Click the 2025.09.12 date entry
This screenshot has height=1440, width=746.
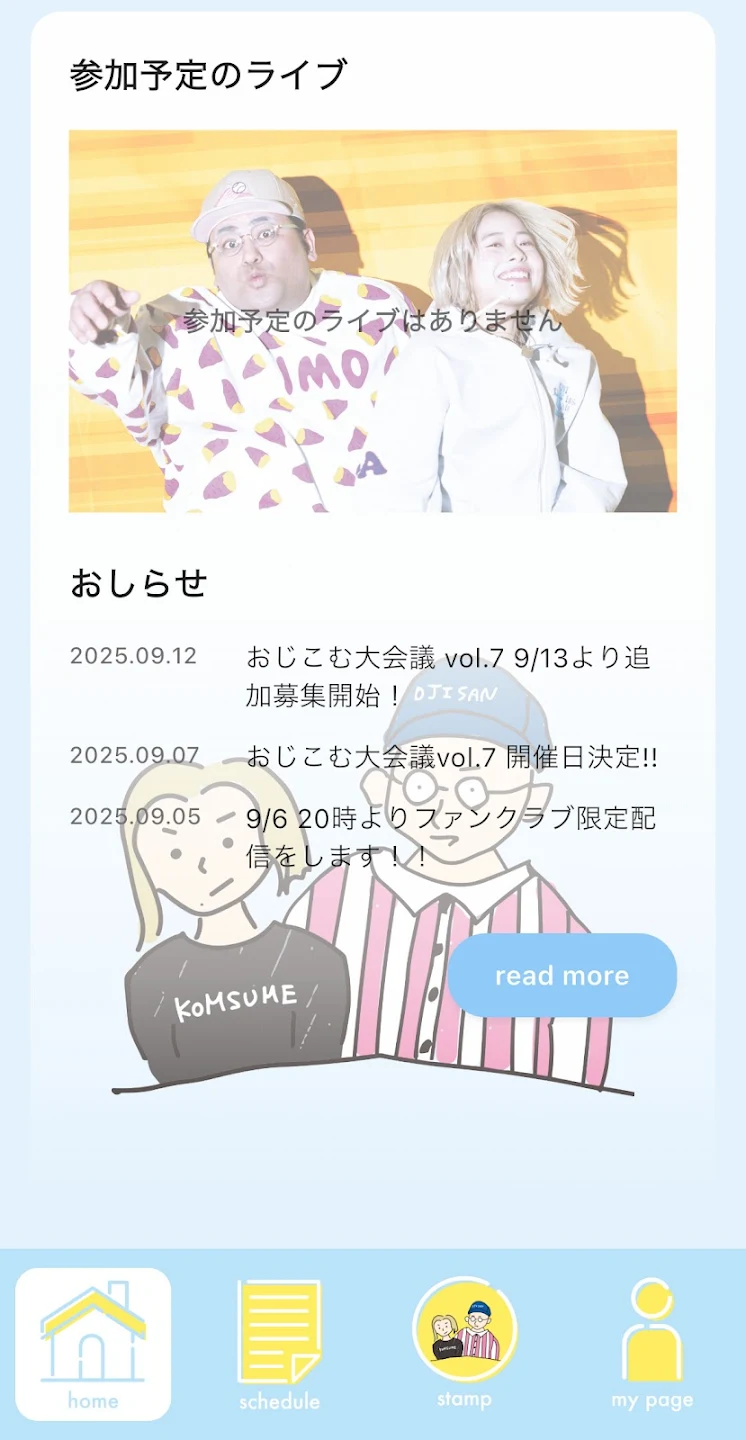(x=135, y=657)
